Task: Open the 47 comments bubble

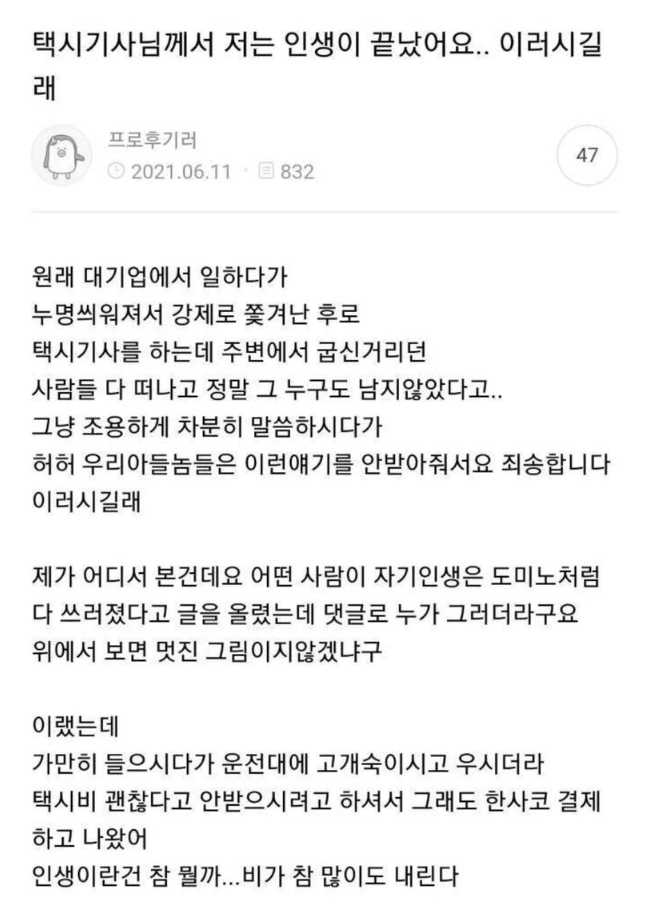Action: [587, 155]
